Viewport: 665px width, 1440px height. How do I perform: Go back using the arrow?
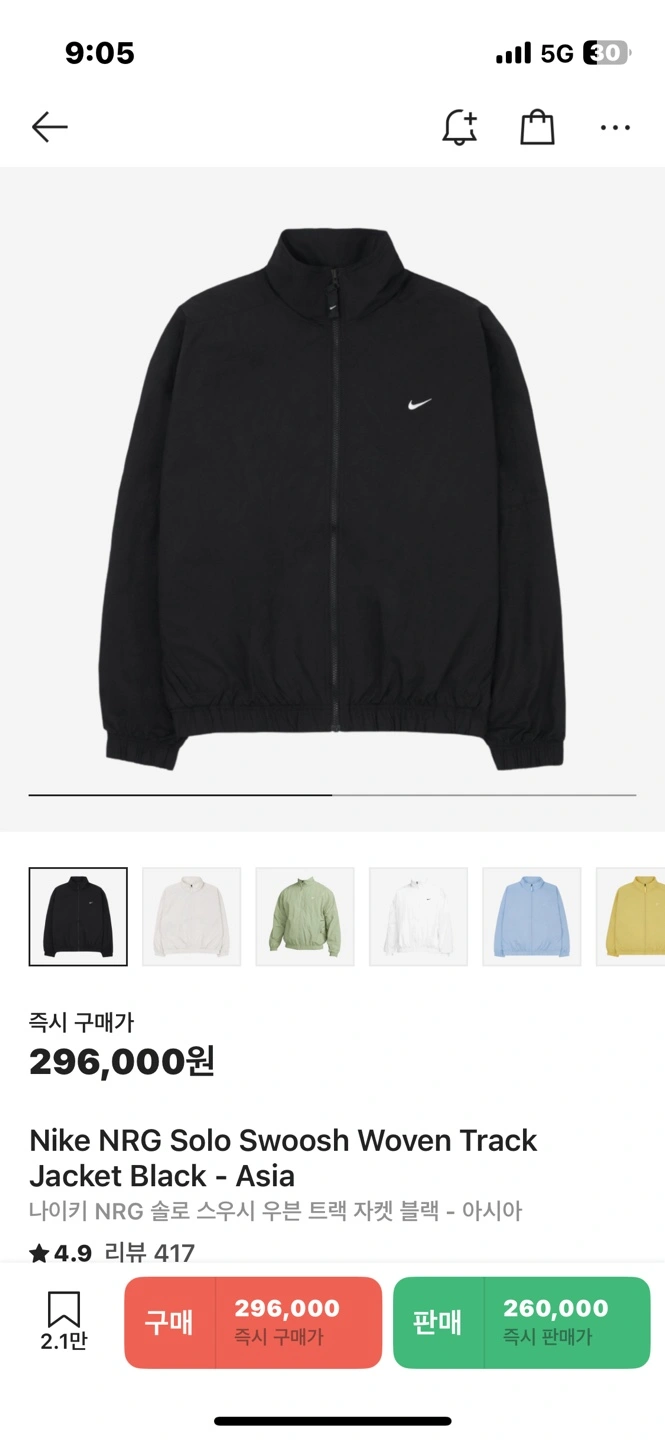[x=49, y=127]
